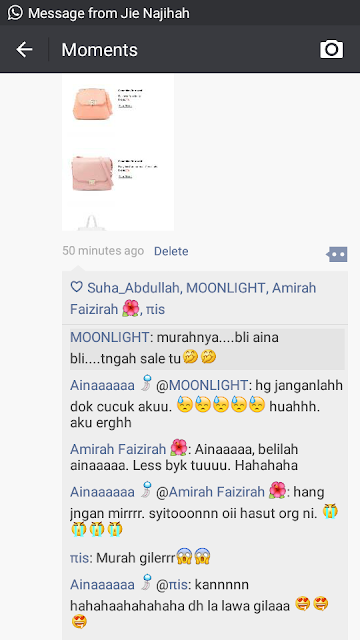This screenshot has width=360, height=640.
Task: Open Suha_Abdullah's profile from likes
Action: tap(133, 288)
